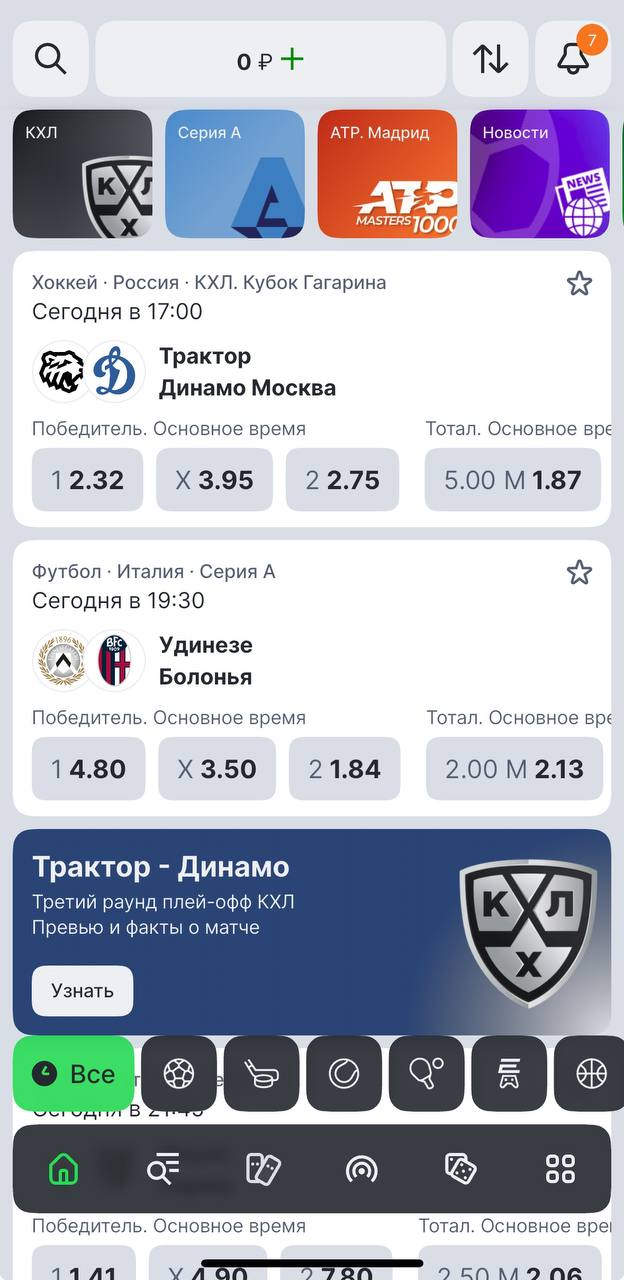Image resolution: width=624 pixels, height=1280 pixels.
Task: Open the transfers arrows icon
Action: pyautogui.click(x=490, y=59)
